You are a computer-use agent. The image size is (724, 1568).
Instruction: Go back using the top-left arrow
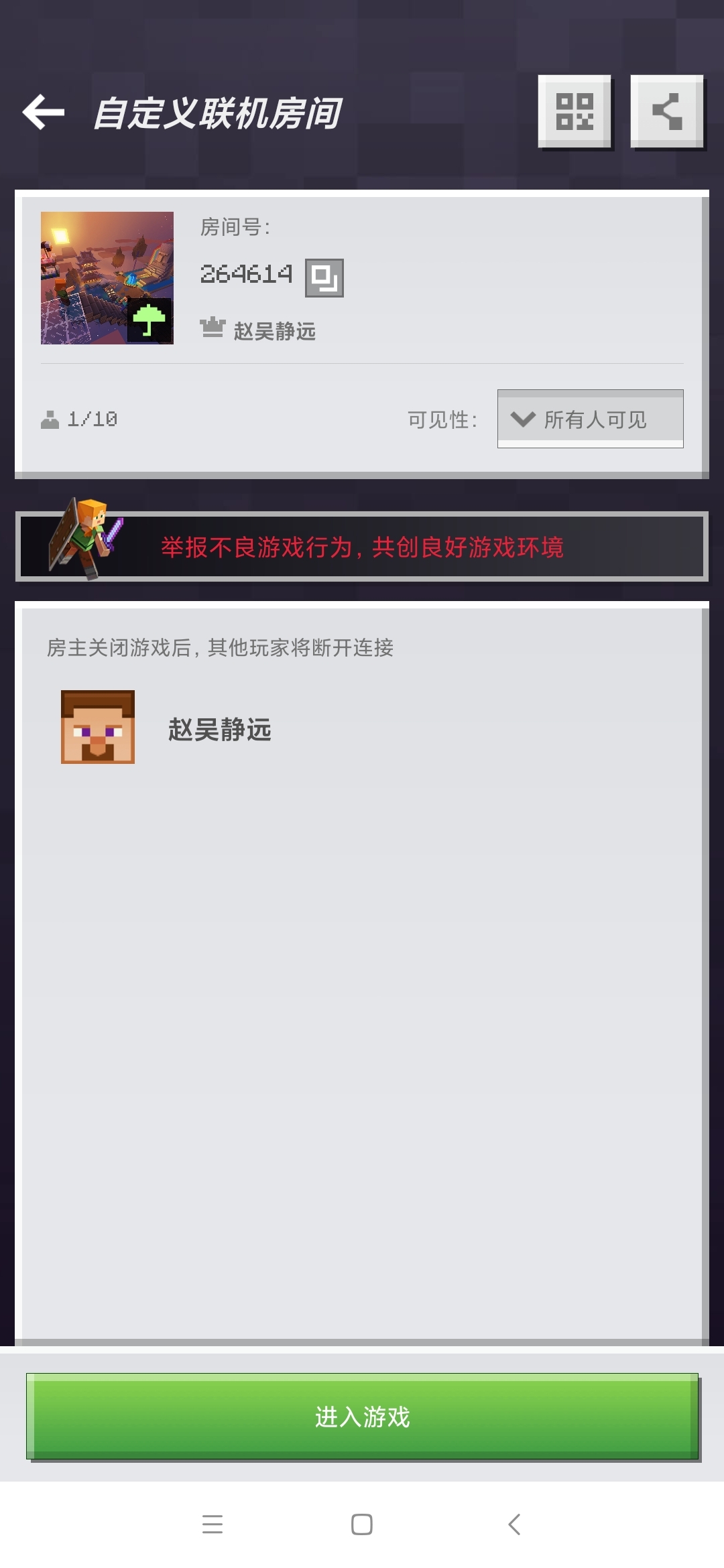[x=44, y=112]
